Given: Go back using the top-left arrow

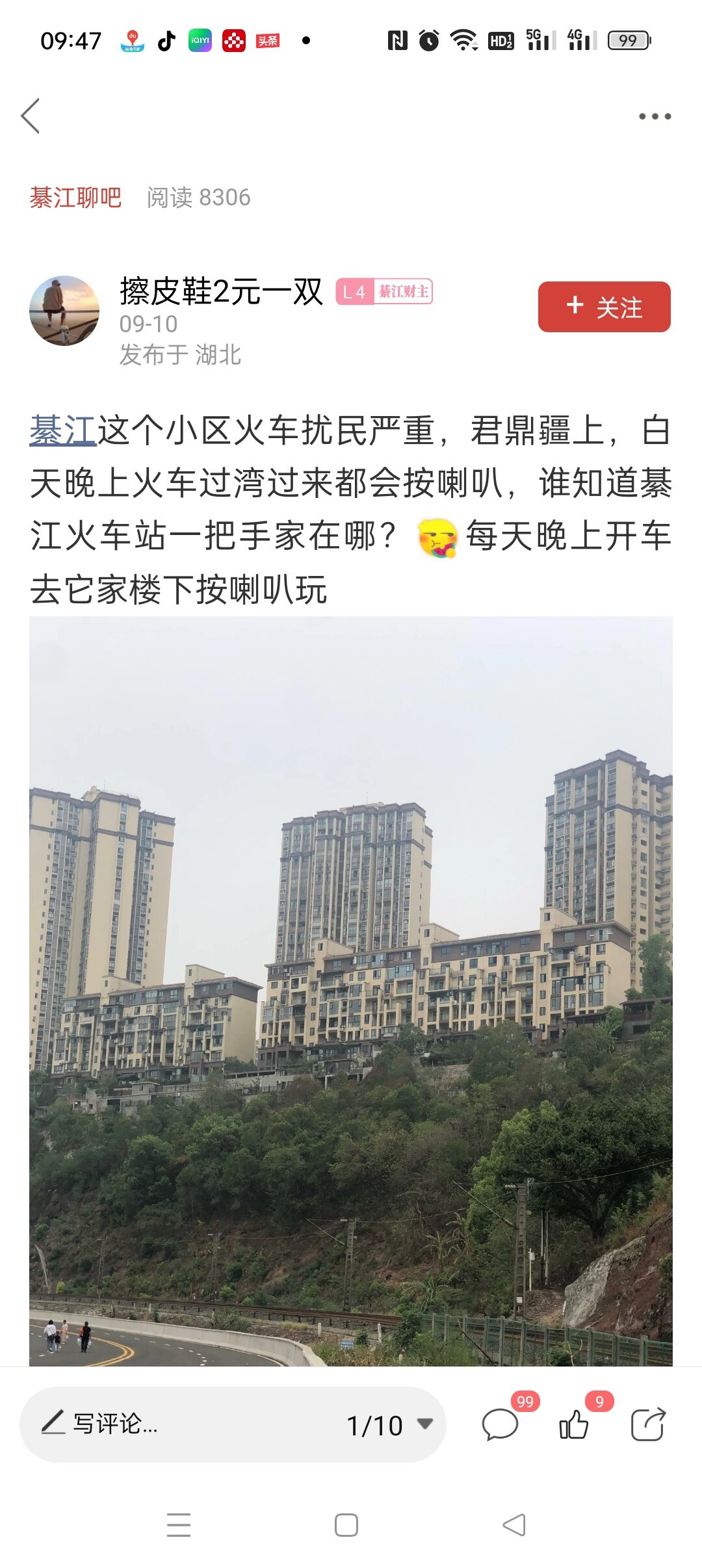Looking at the screenshot, I should click(x=31, y=116).
